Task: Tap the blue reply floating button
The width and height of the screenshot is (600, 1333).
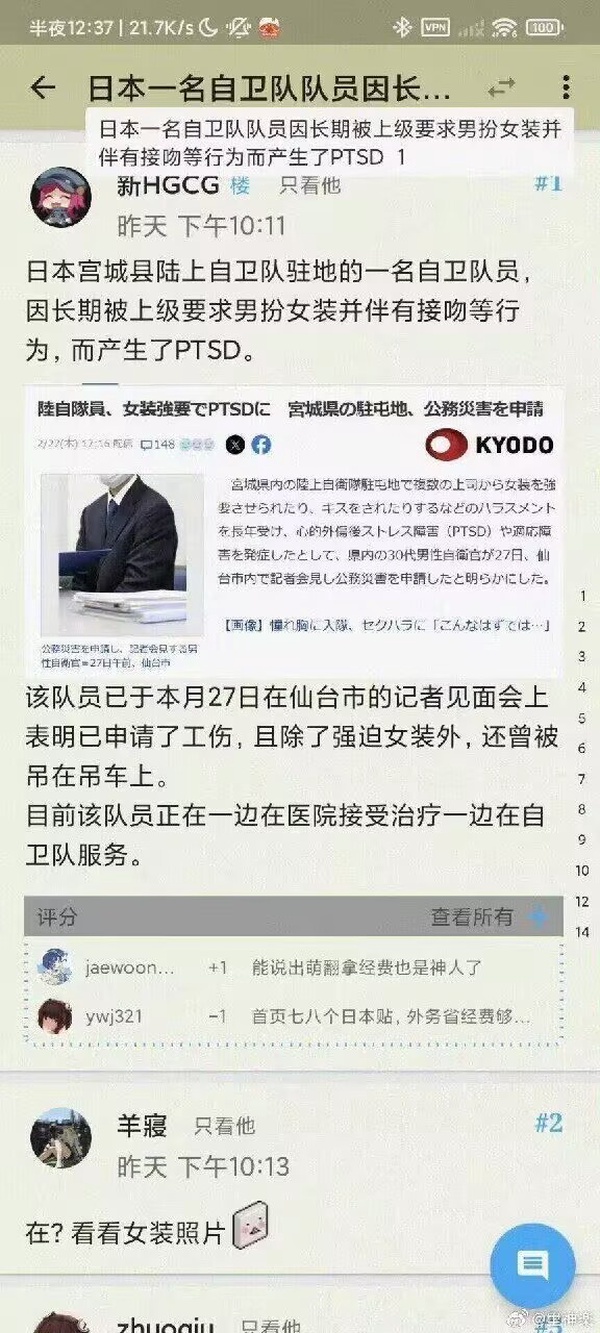Action: 533,1266
